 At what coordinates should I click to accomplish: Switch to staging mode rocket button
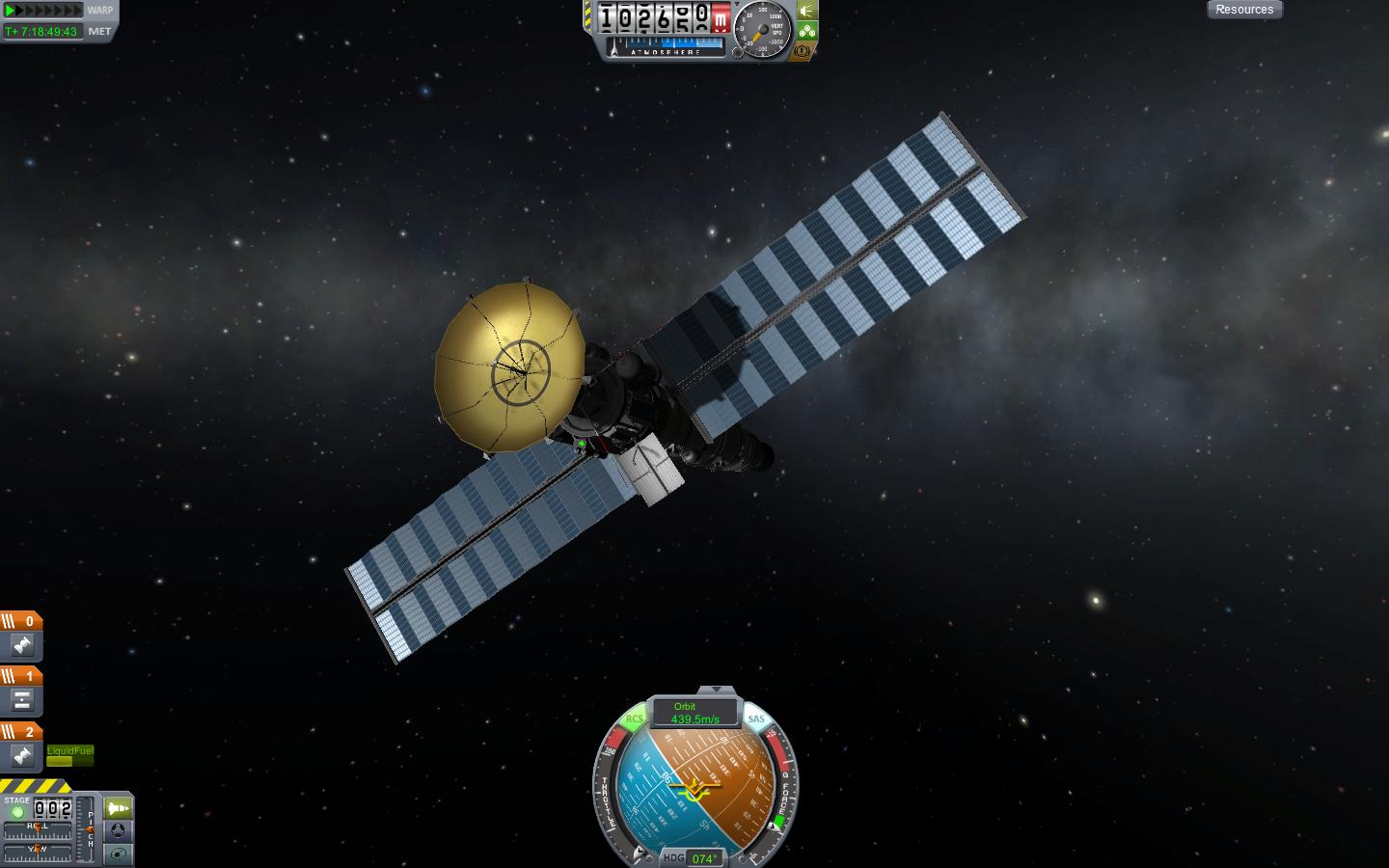click(x=118, y=807)
